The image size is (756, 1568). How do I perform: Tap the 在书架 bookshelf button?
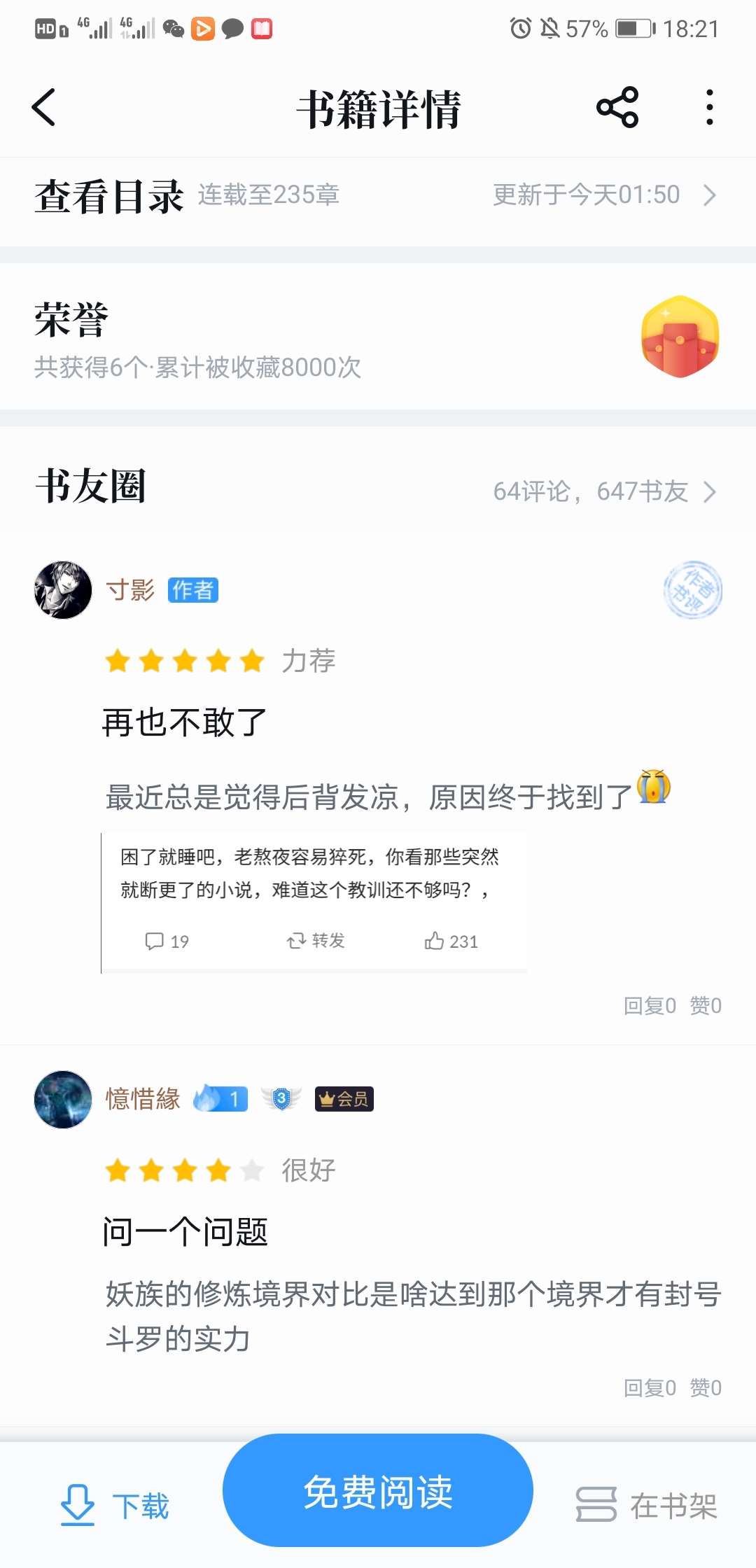click(x=647, y=1505)
